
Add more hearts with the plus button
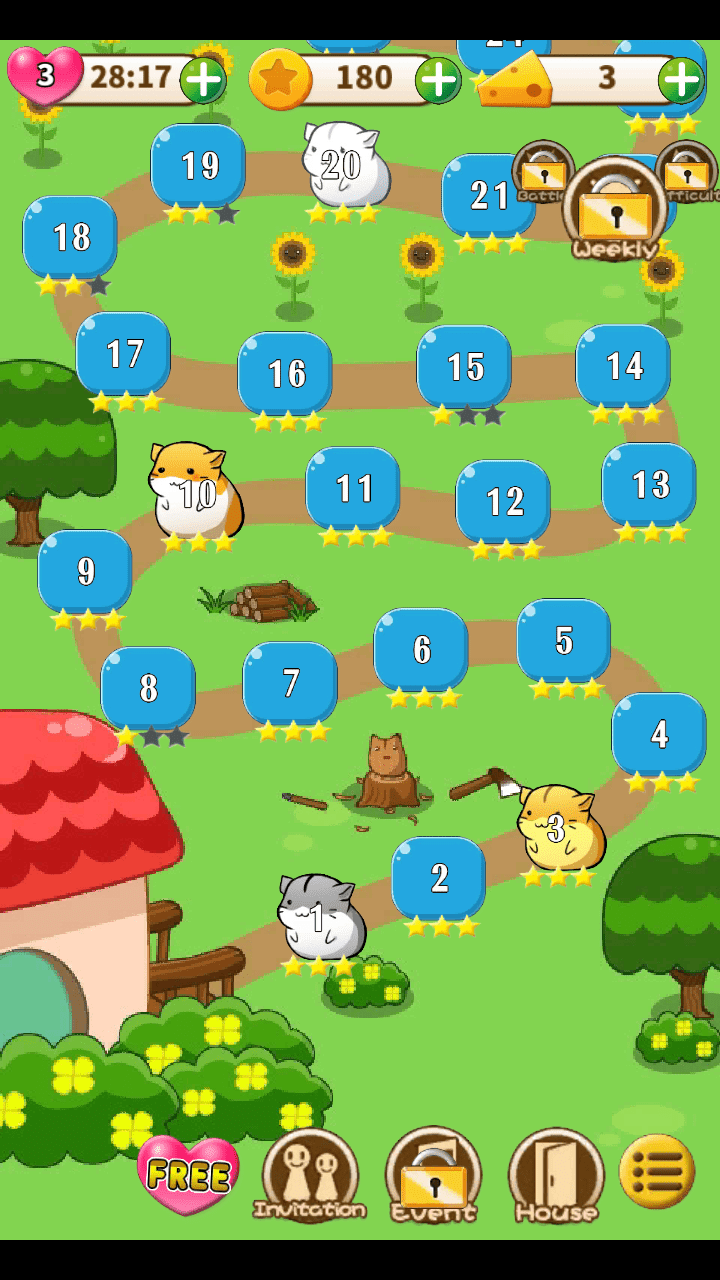(x=203, y=80)
